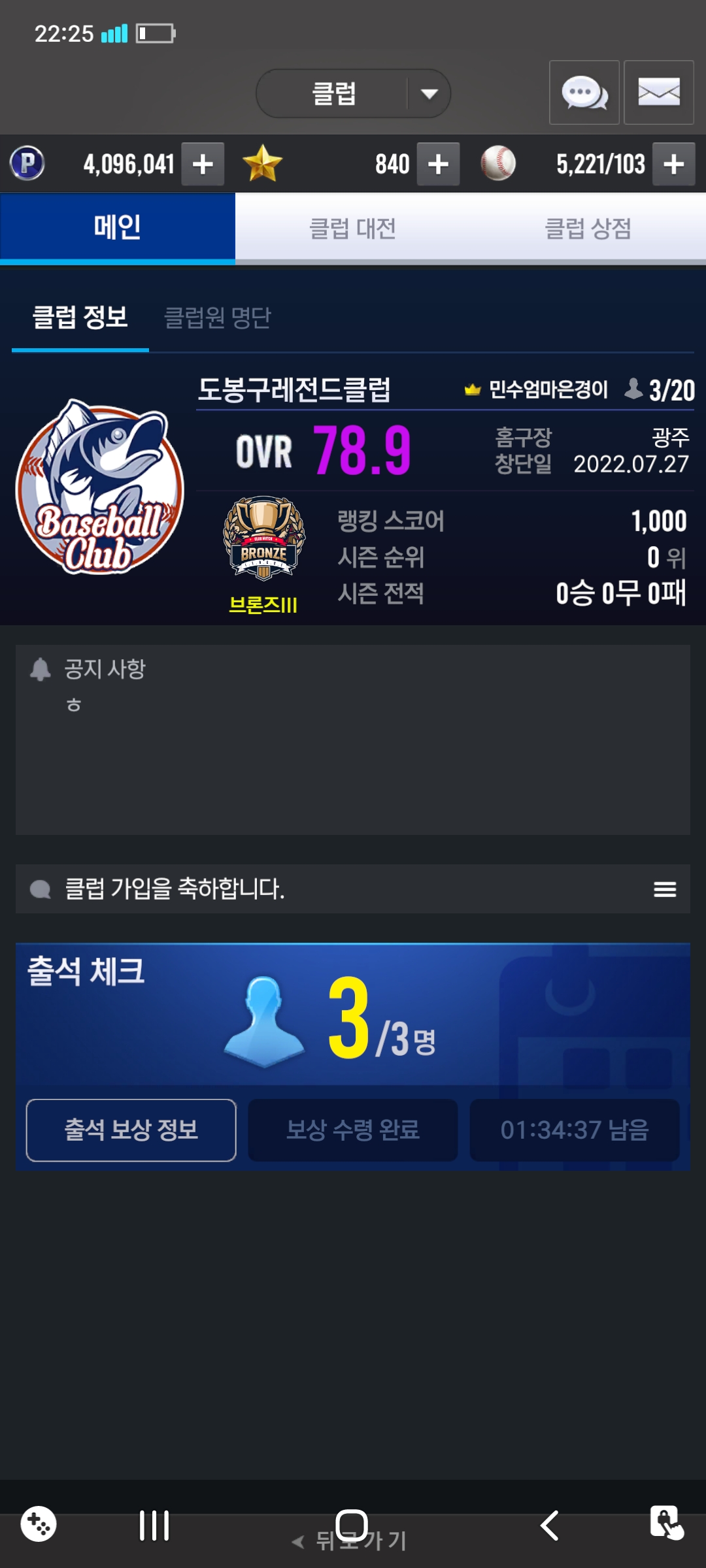Tap the 보상 수령 완료 button
706x1568 pixels.
coord(353,1130)
